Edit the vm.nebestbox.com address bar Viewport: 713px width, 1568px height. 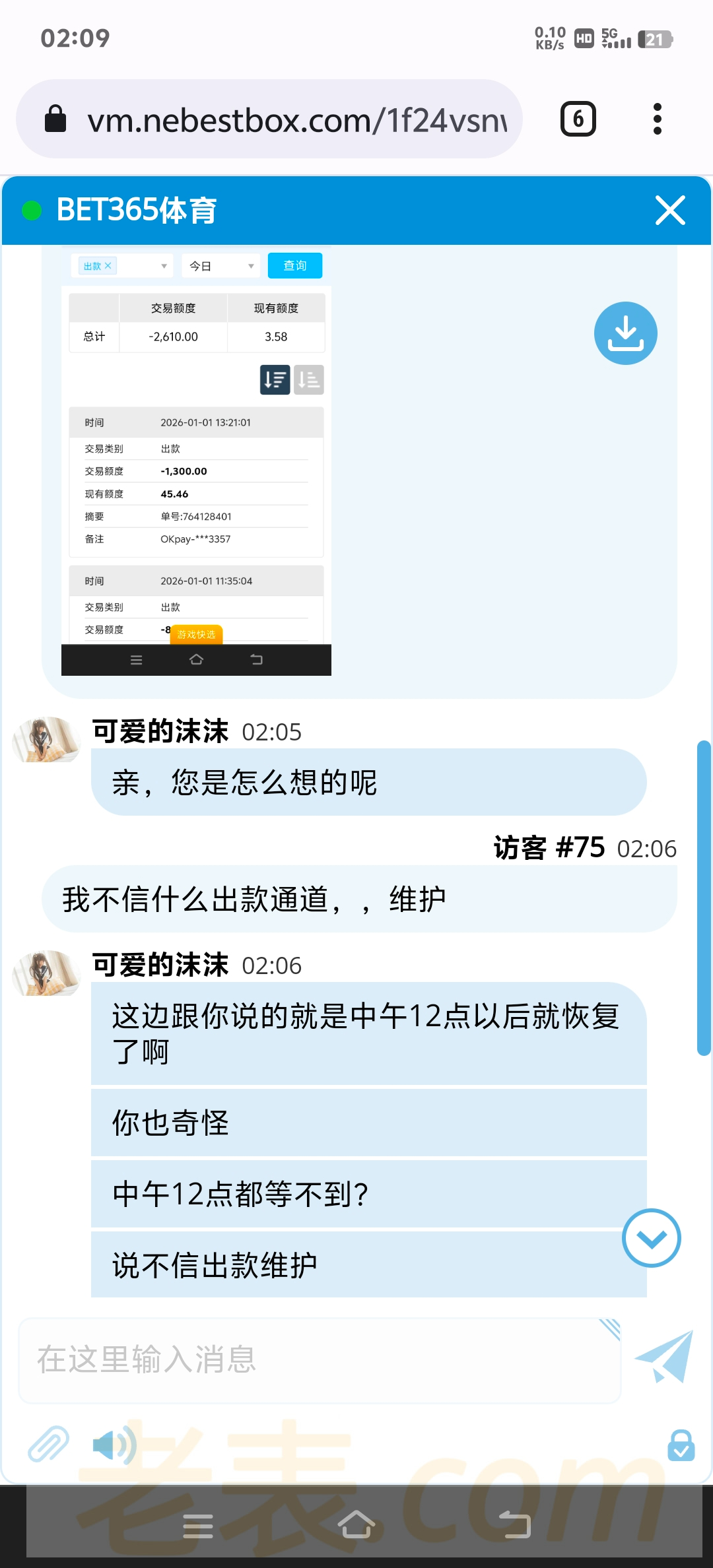(297, 120)
